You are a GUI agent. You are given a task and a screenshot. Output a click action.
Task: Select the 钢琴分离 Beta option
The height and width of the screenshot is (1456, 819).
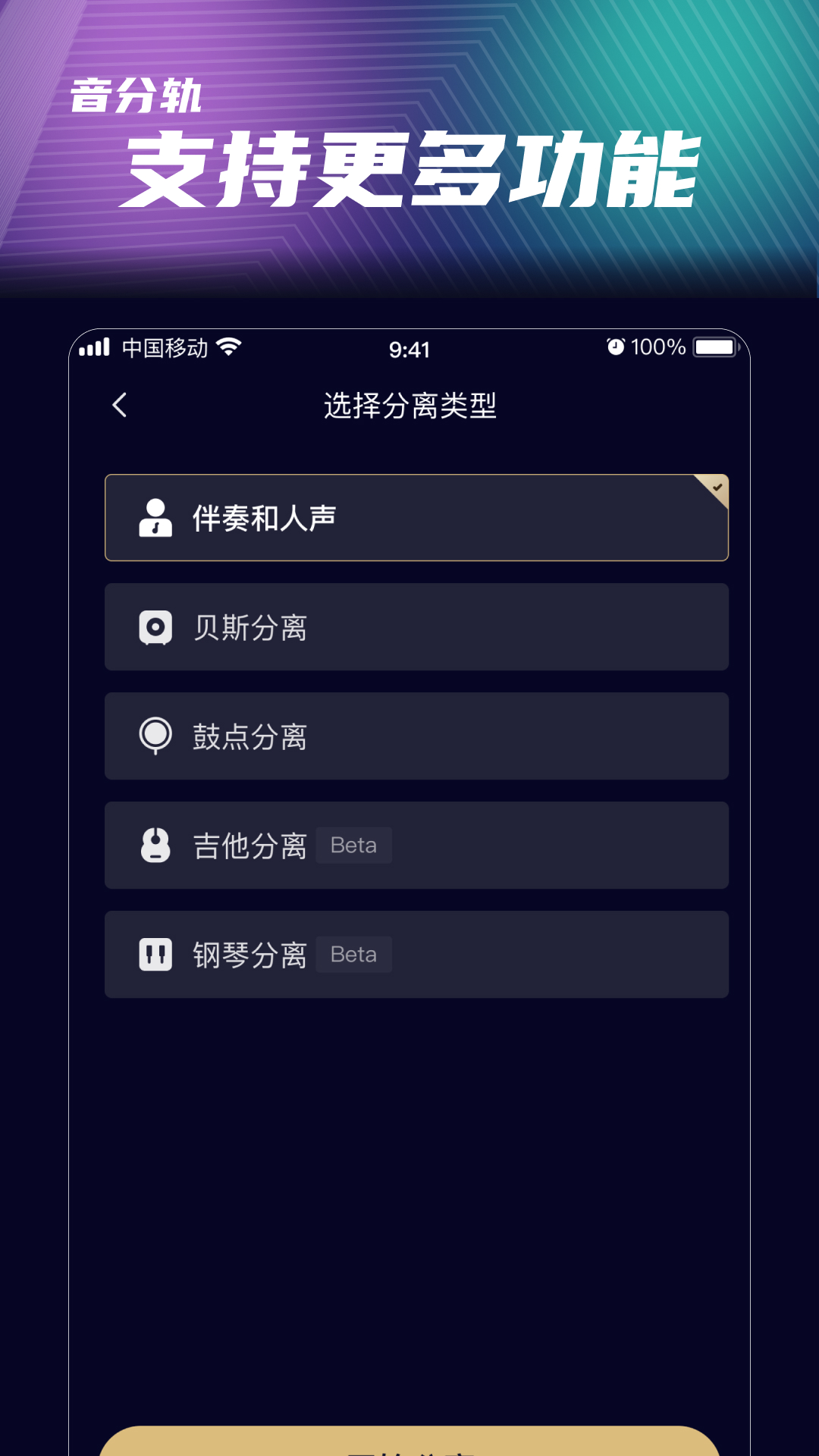point(416,954)
